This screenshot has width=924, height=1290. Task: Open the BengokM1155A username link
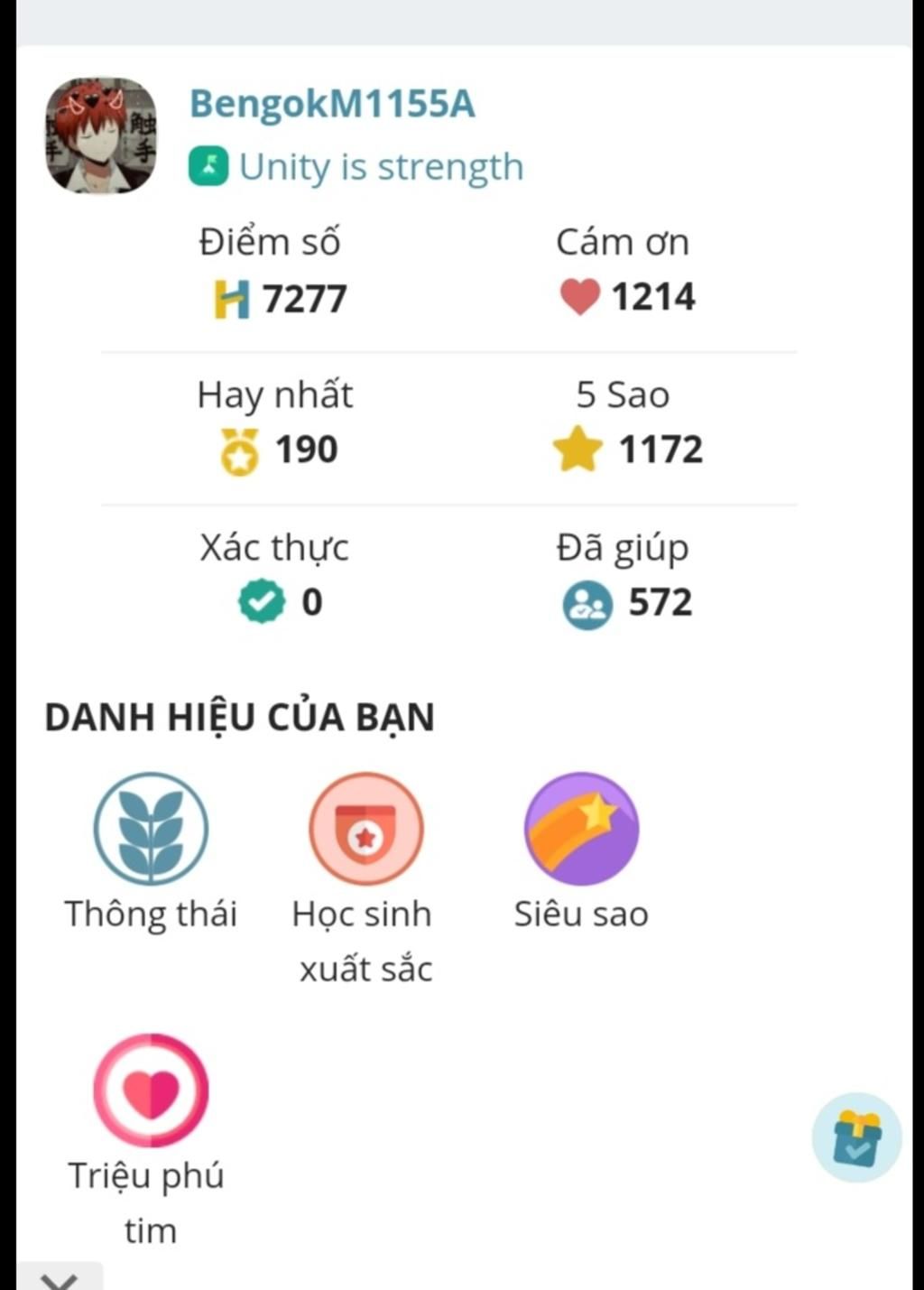pyautogui.click(x=331, y=104)
